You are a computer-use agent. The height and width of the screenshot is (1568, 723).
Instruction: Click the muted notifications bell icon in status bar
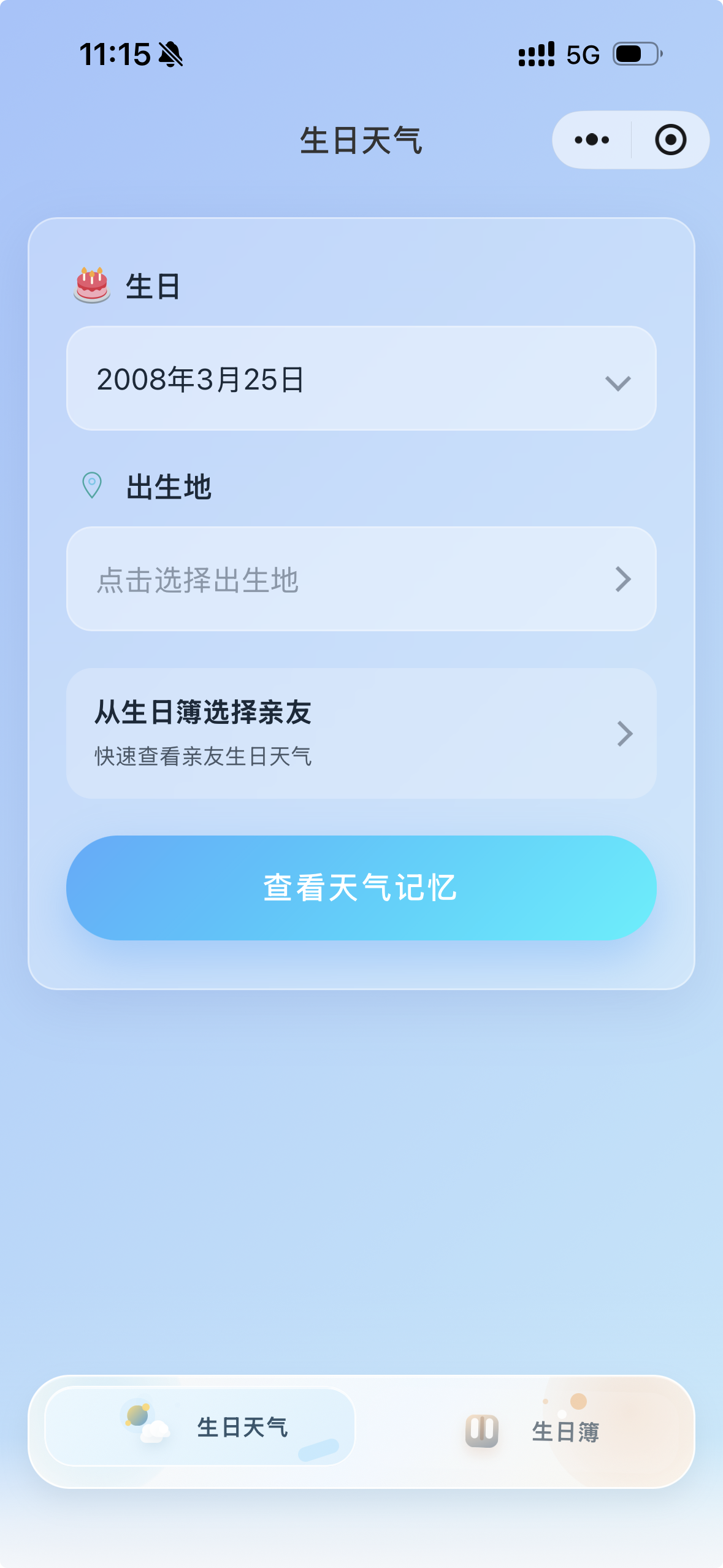point(170,55)
